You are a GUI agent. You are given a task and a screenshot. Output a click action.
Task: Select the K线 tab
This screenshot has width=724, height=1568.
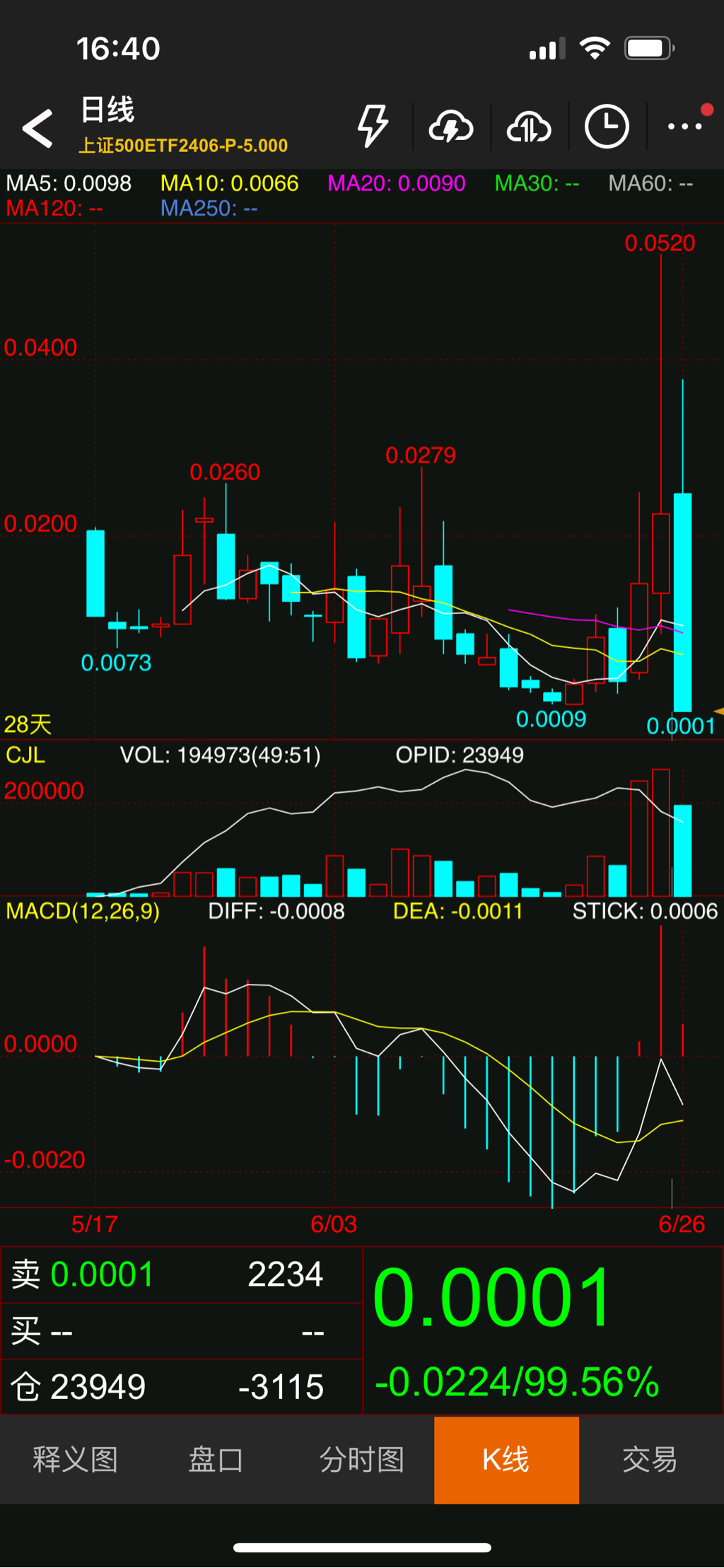click(x=506, y=1460)
